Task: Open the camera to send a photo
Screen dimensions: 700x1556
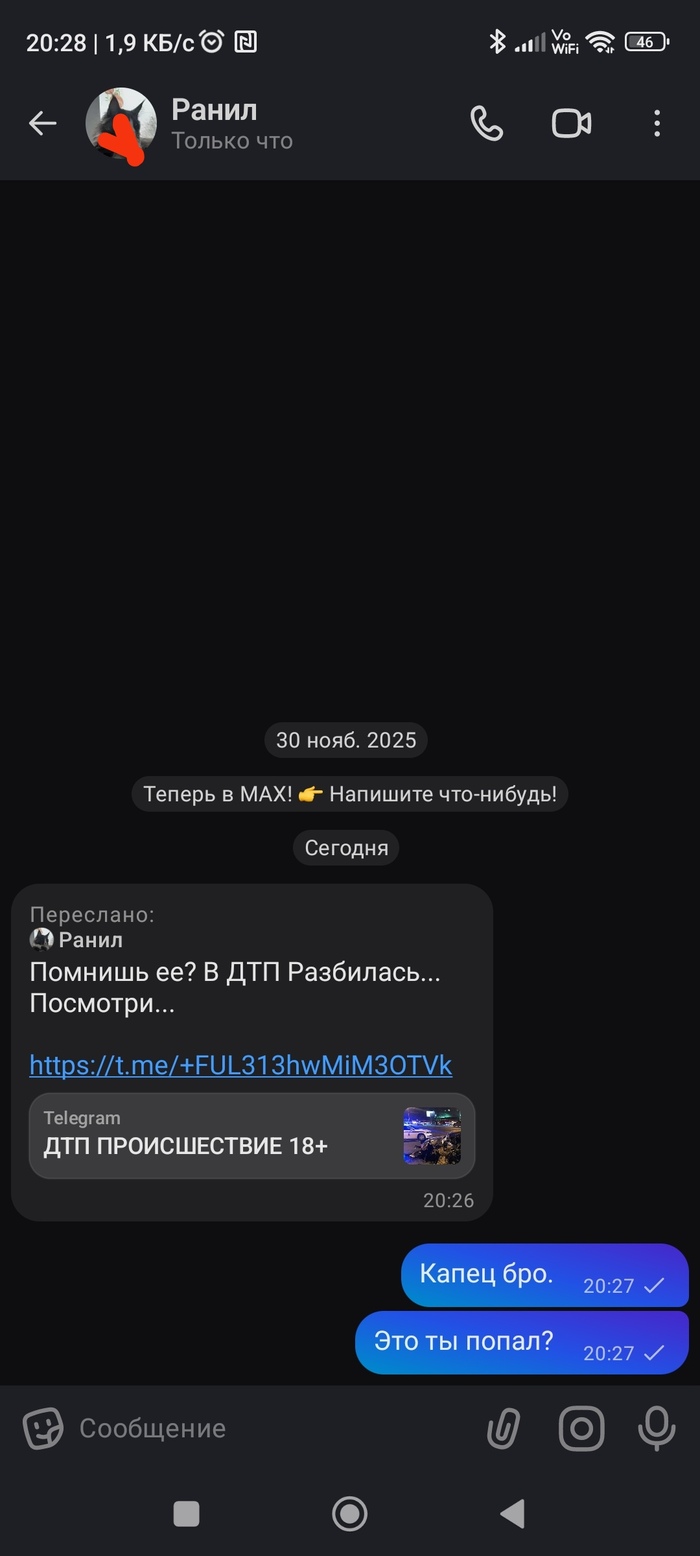Action: point(581,1428)
